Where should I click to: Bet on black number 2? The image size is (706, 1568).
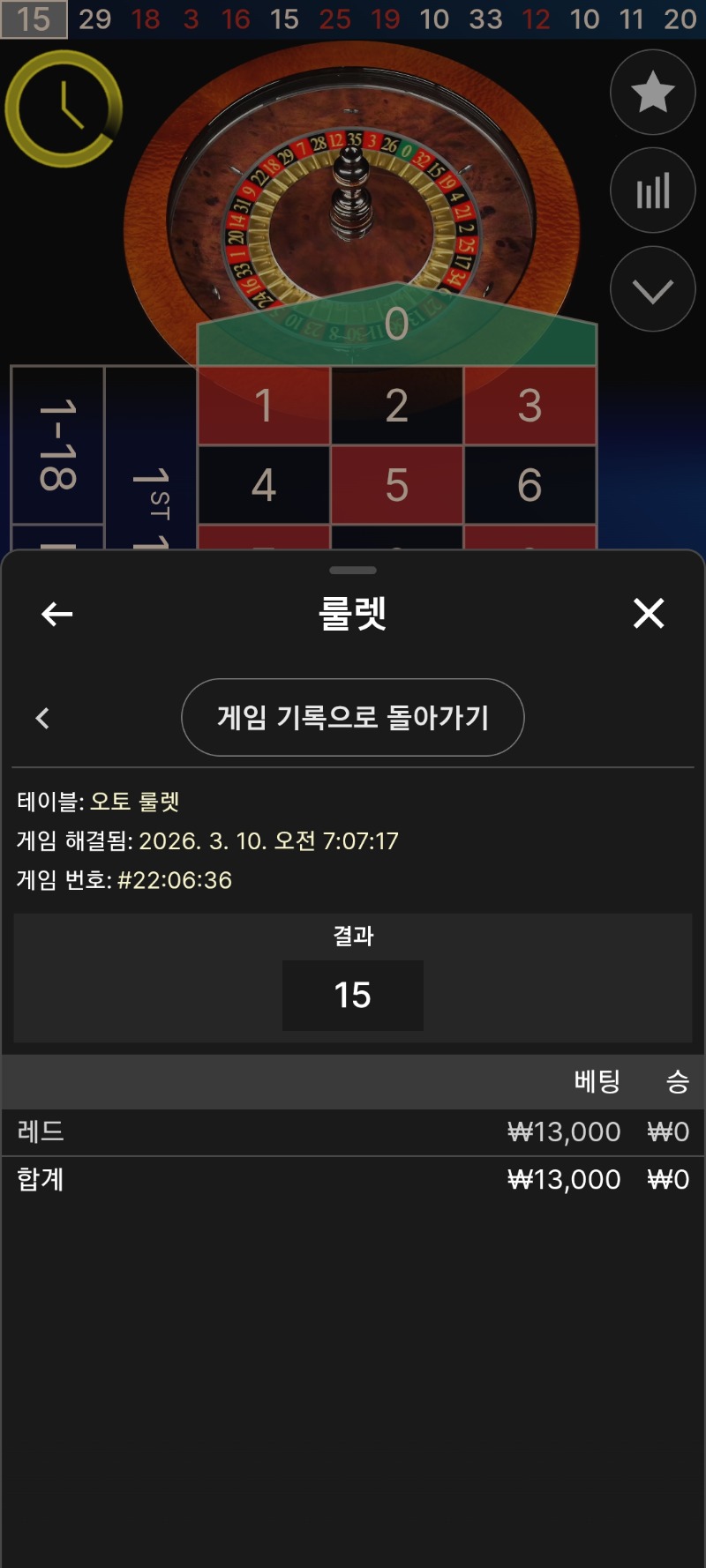[396, 406]
